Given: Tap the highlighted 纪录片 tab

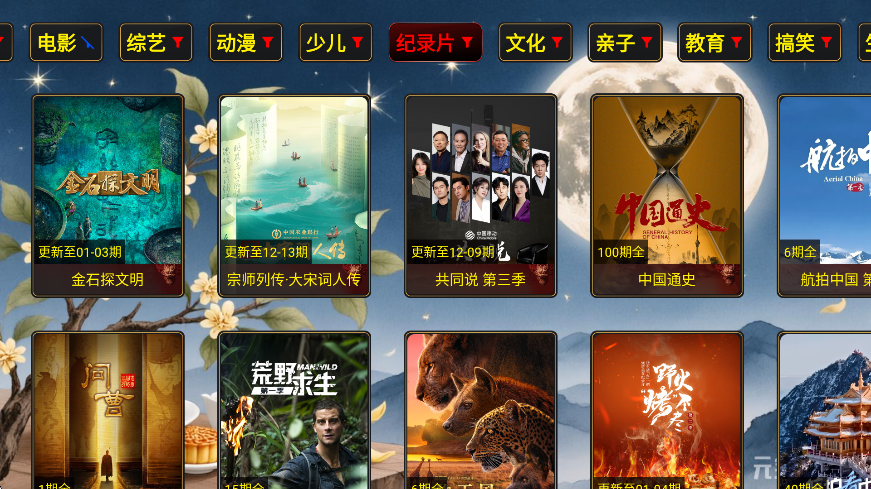Looking at the screenshot, I should [x=435, y=43].
